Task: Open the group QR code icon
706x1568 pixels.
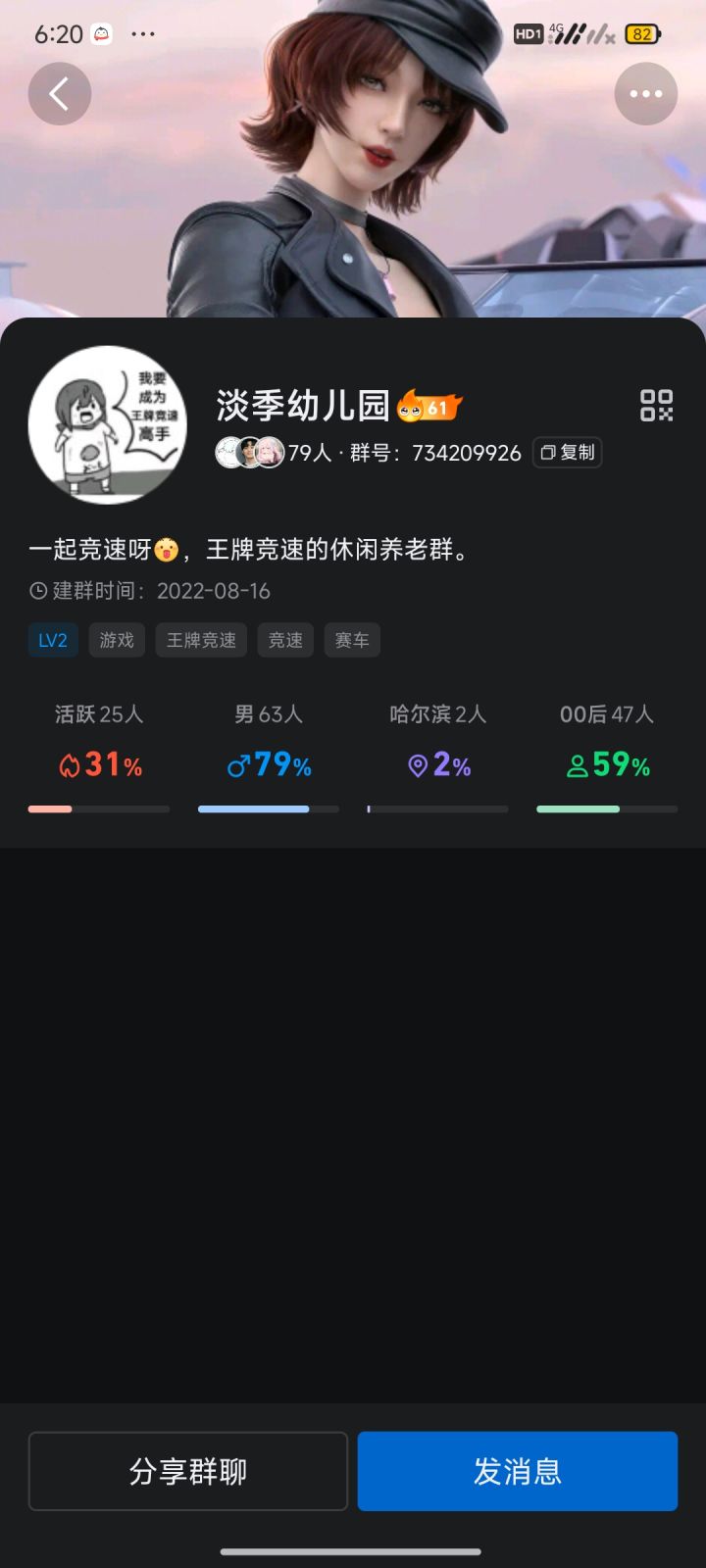Action: tap(658, 406)
